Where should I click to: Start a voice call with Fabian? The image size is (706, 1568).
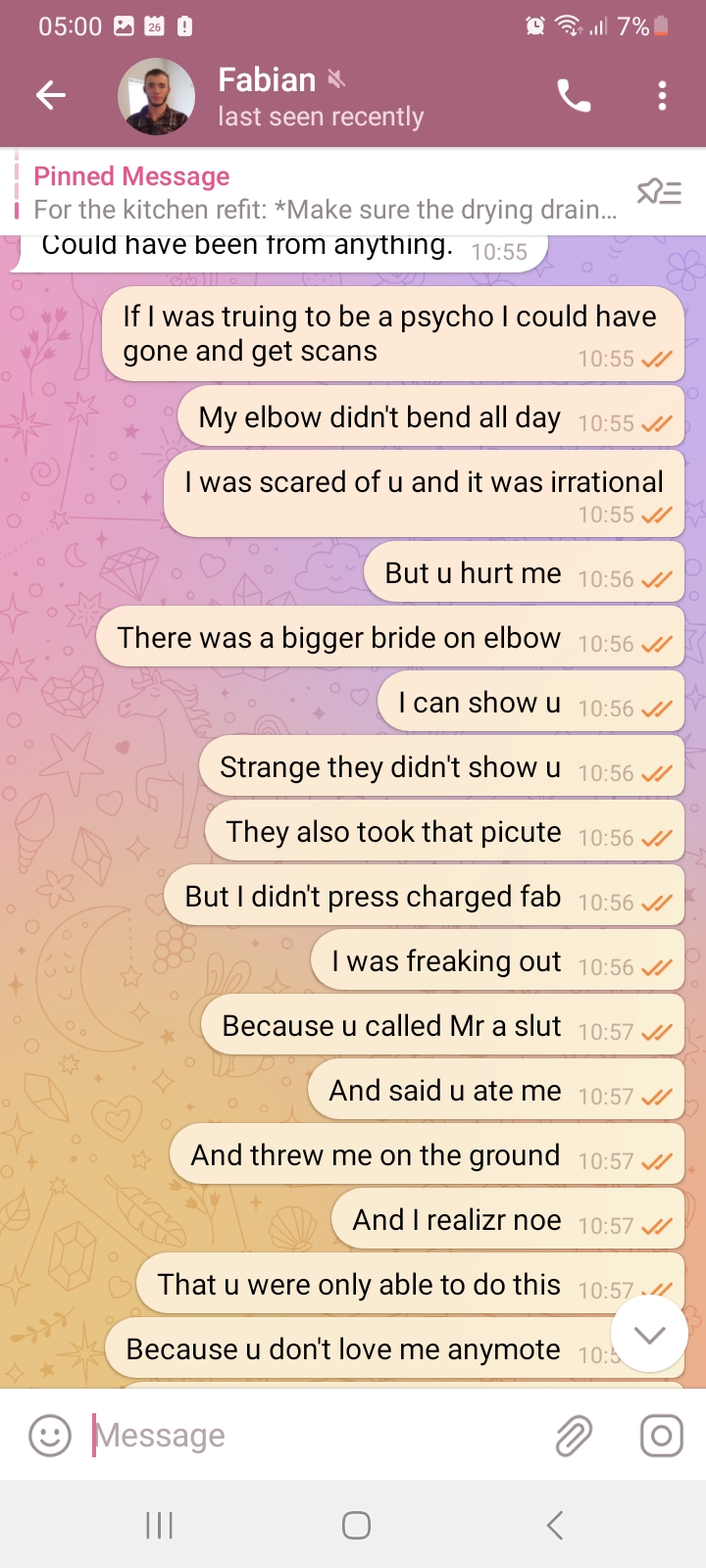coord(574,96)
